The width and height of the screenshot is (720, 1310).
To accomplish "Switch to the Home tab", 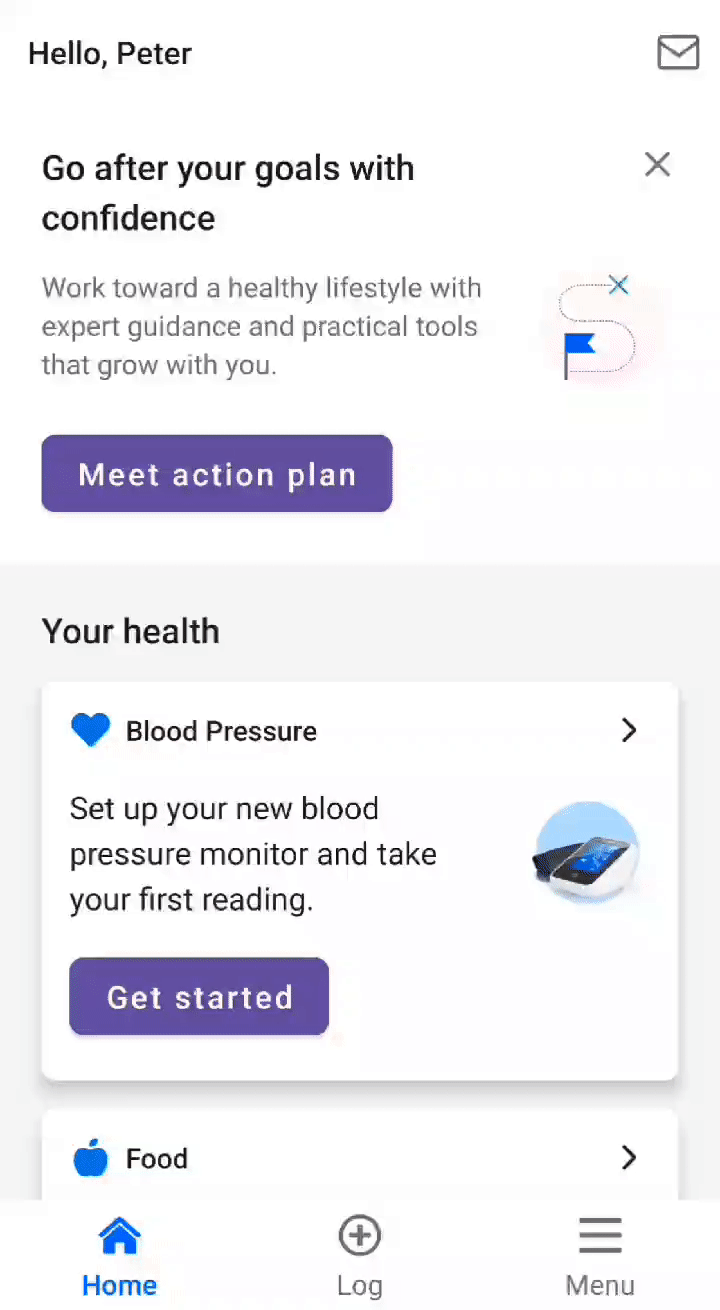I will pos(120,1257).
